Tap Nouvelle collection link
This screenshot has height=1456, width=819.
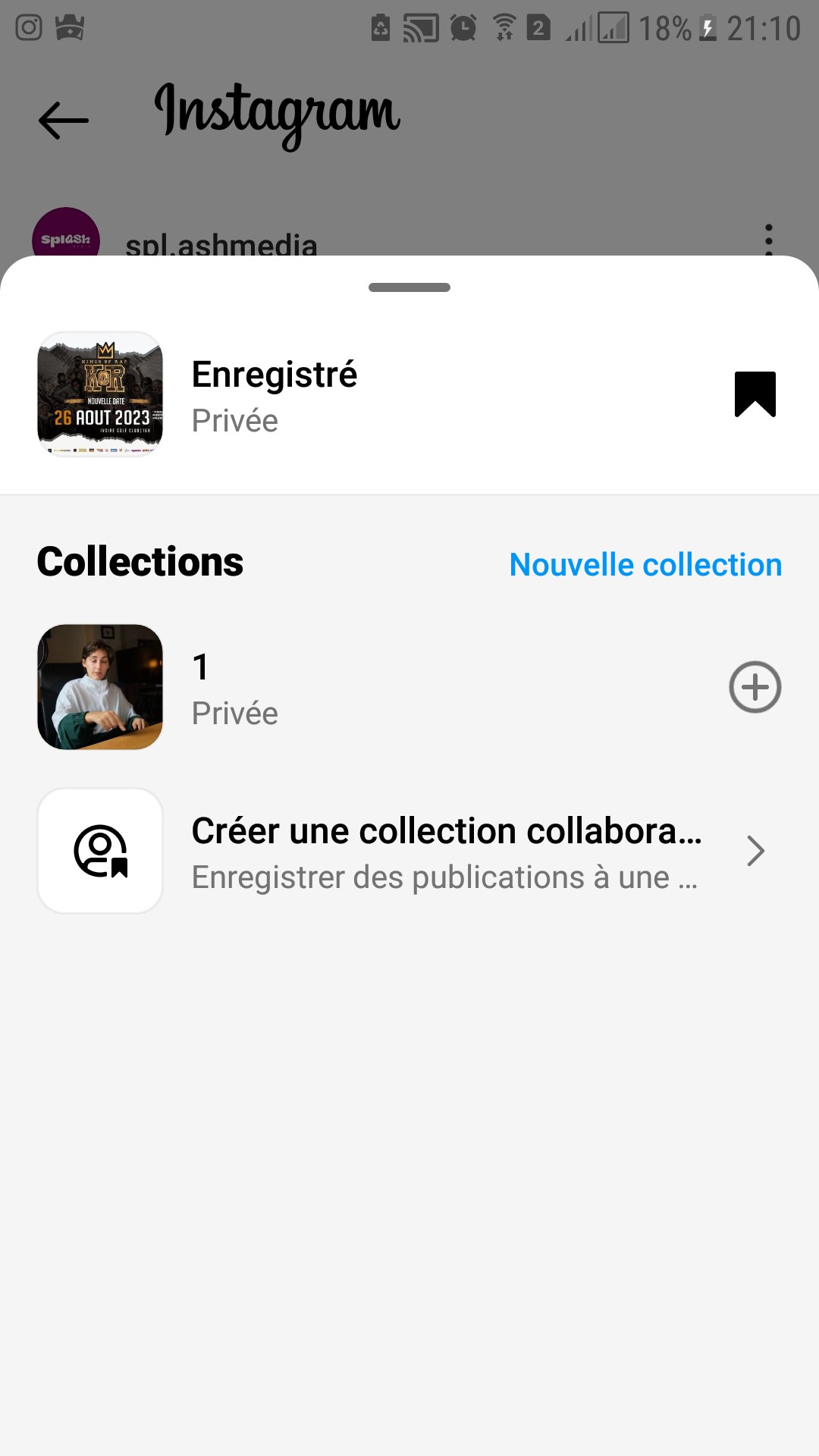[x=645, y=565]
